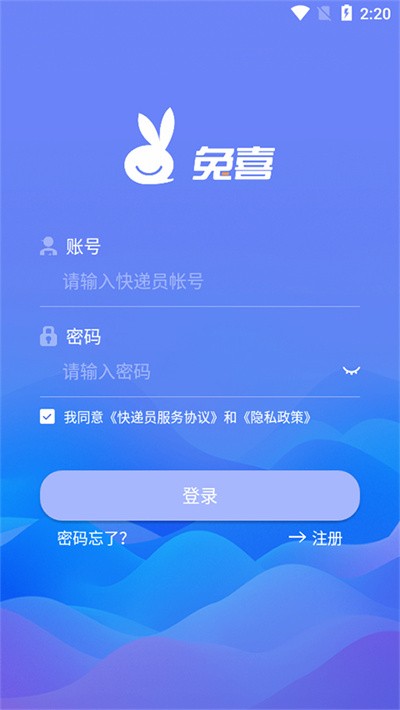Toggle password visibility eye icon
Image resolution: width=400 pixels, height=710 pixels.
(x=351, y=371)
